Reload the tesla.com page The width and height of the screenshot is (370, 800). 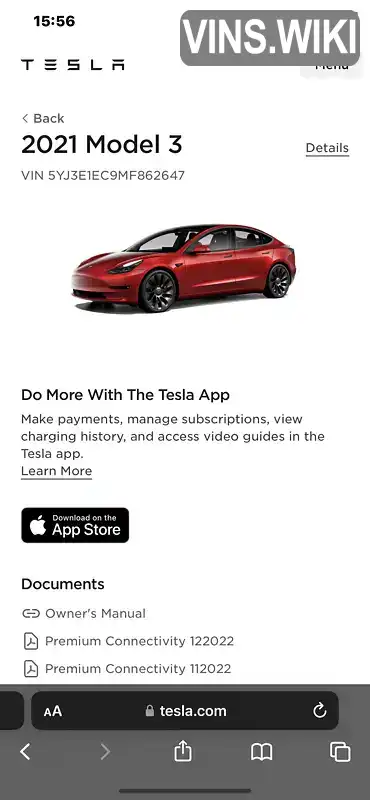click(319, 710)
